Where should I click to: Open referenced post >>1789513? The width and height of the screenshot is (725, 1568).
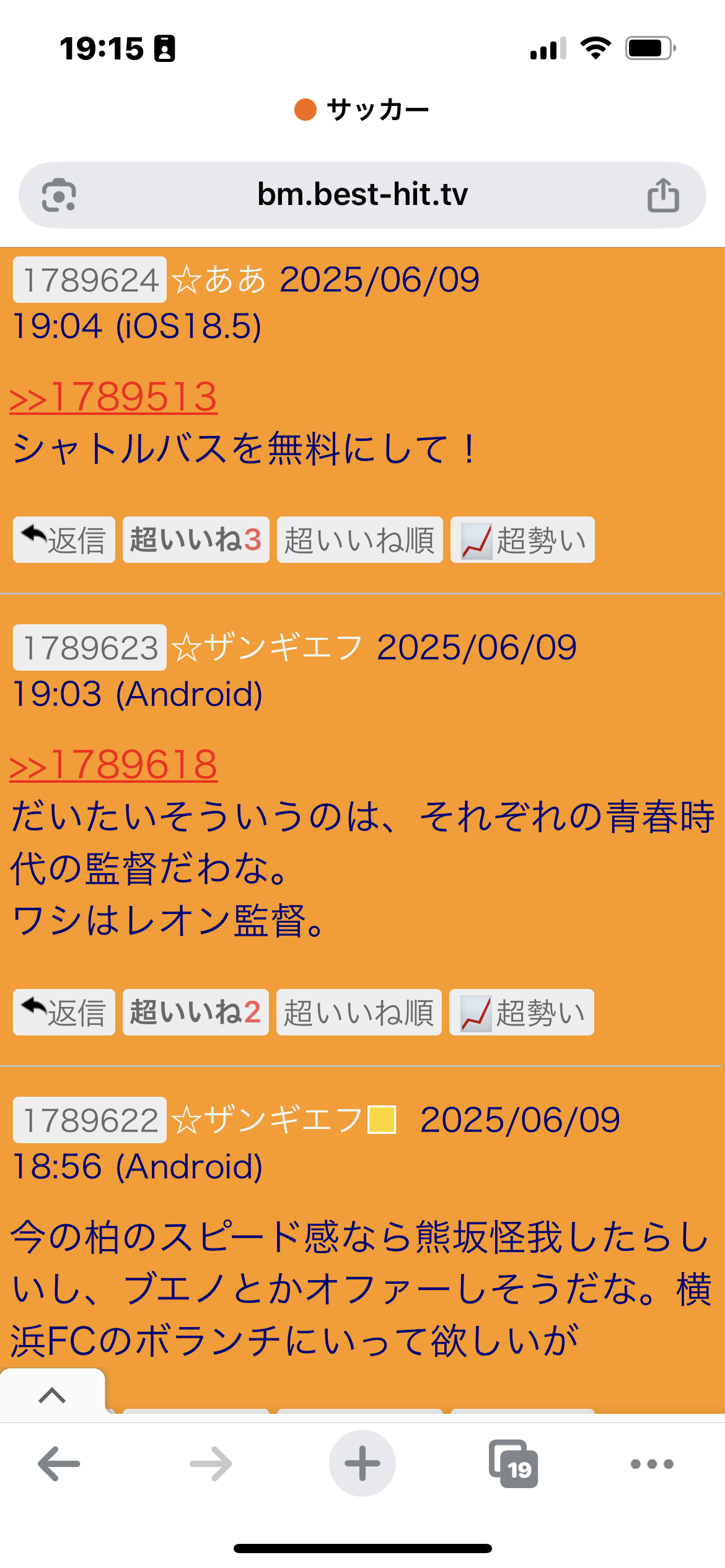click(x=113, y=397)
